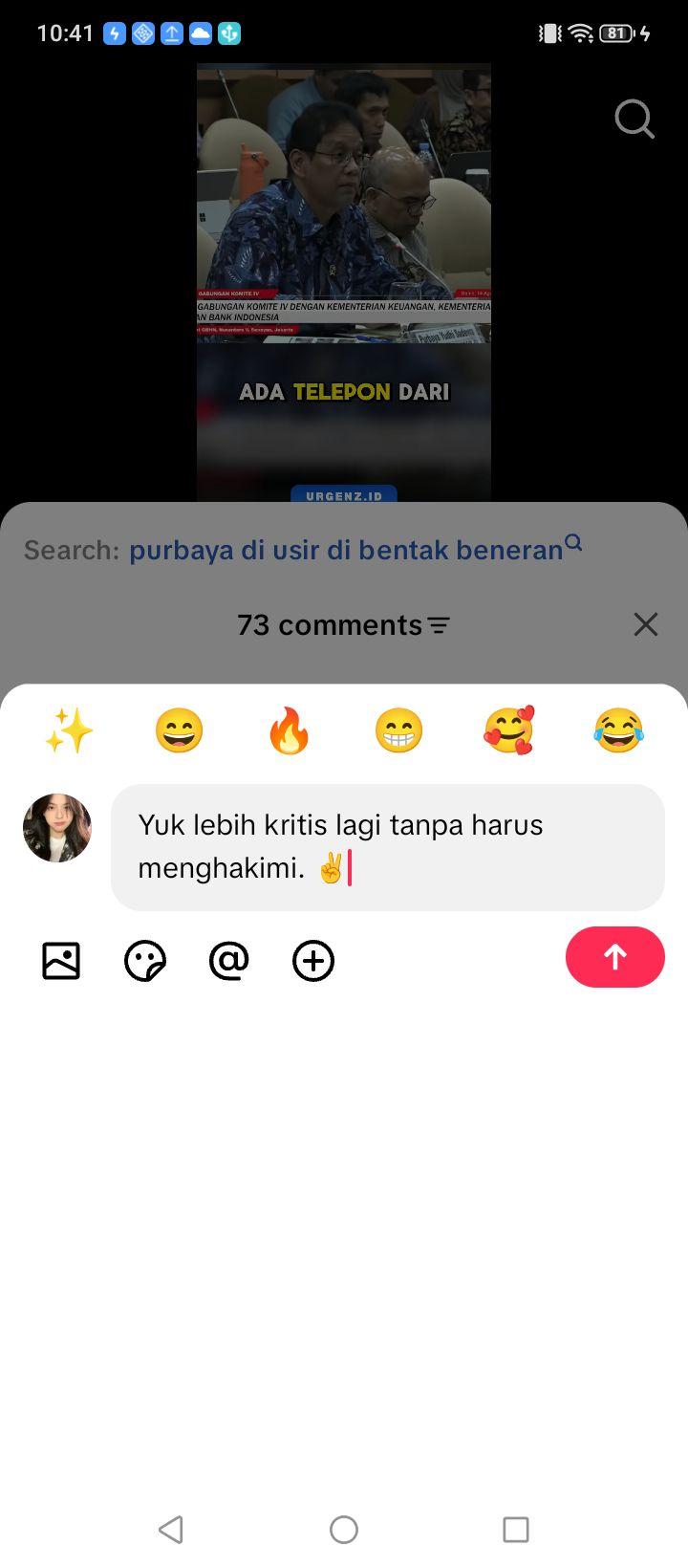
Task: Attach an image to the comment
Action: click(x=61, y=961)
